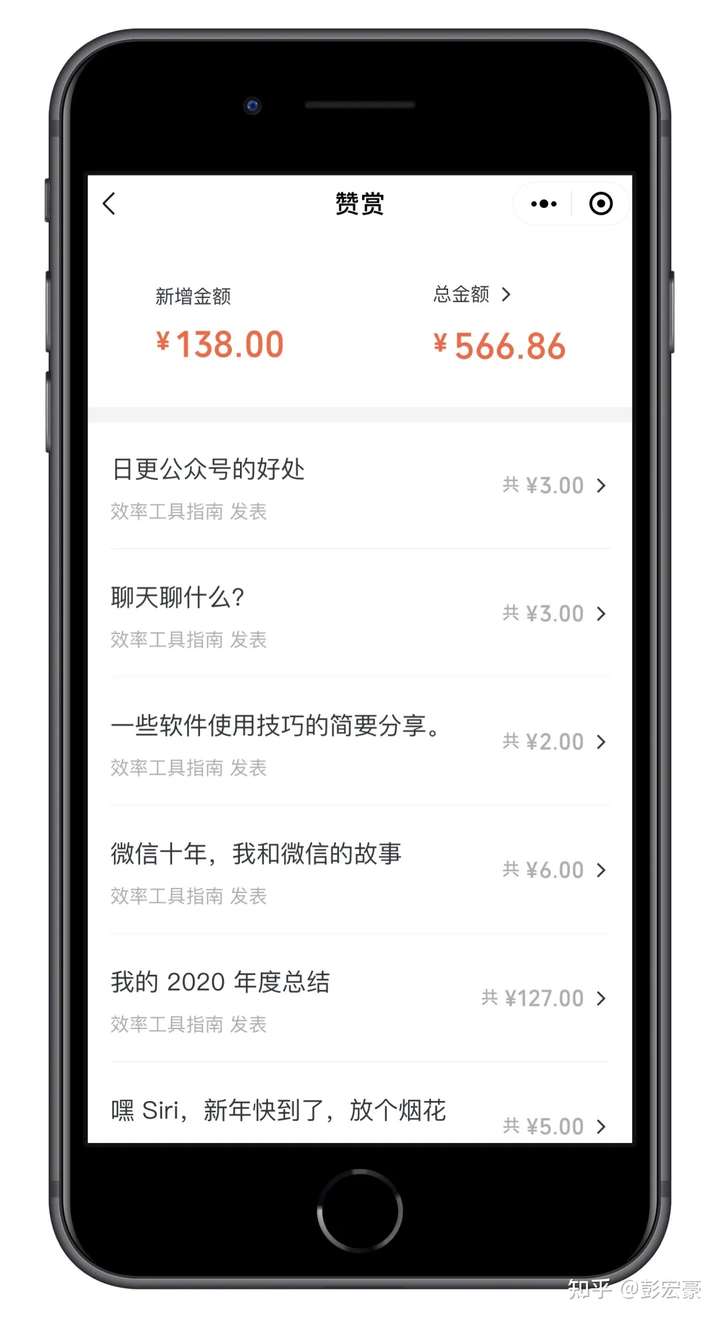The image size is (720, 1319).
Task: Open the 日更公众号的好处 reward details
Action: coord(358,486)
